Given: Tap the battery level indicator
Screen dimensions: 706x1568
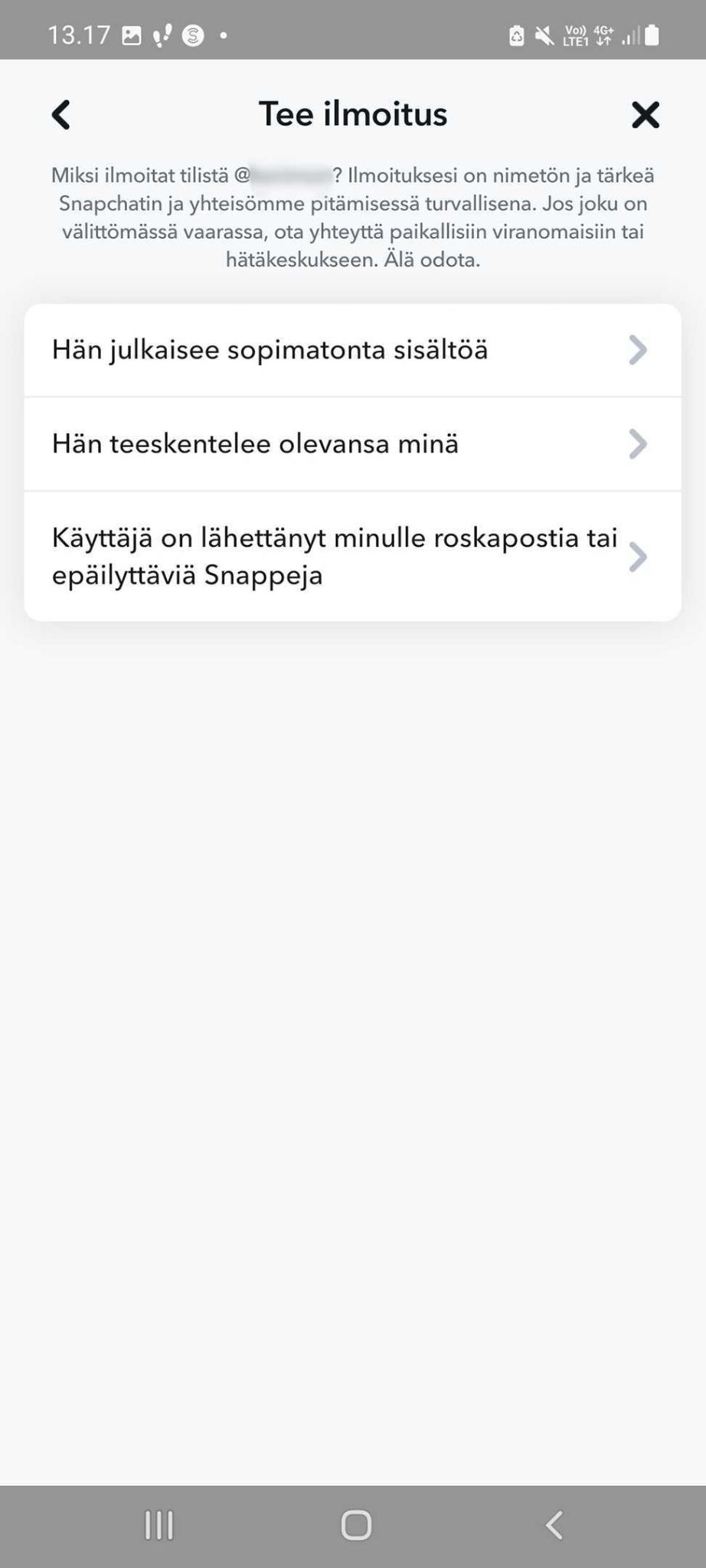Looking at the screenshot, I should point(655,34).
